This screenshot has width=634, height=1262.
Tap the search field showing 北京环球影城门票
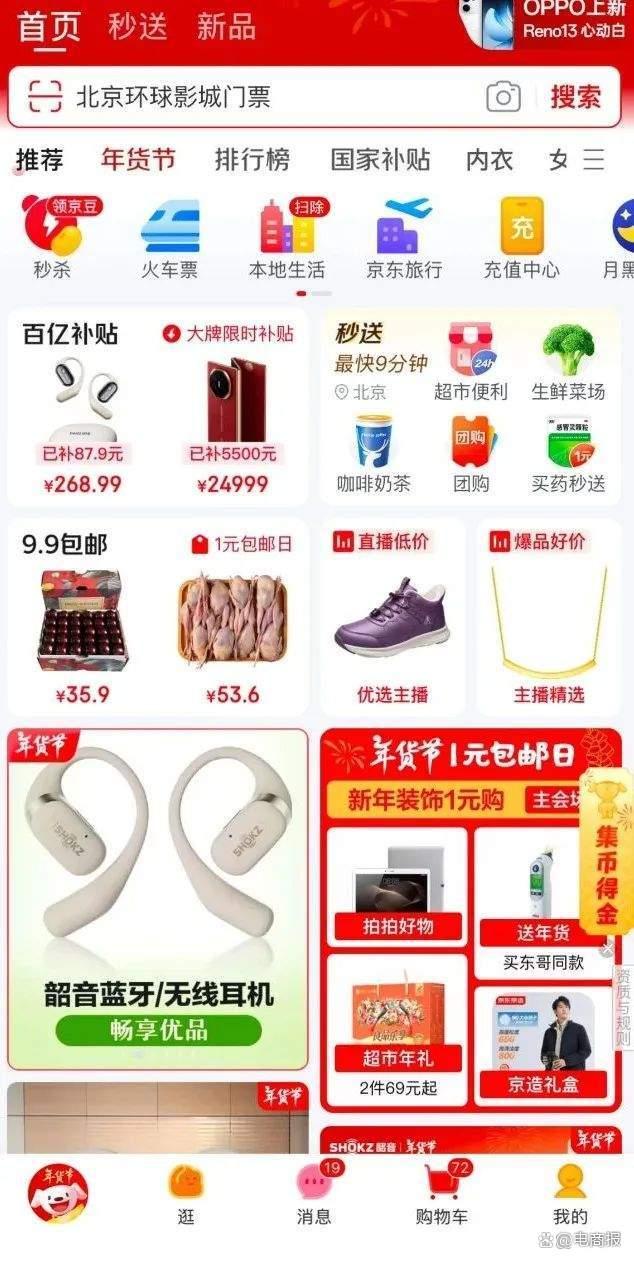(x=260, y=97)
